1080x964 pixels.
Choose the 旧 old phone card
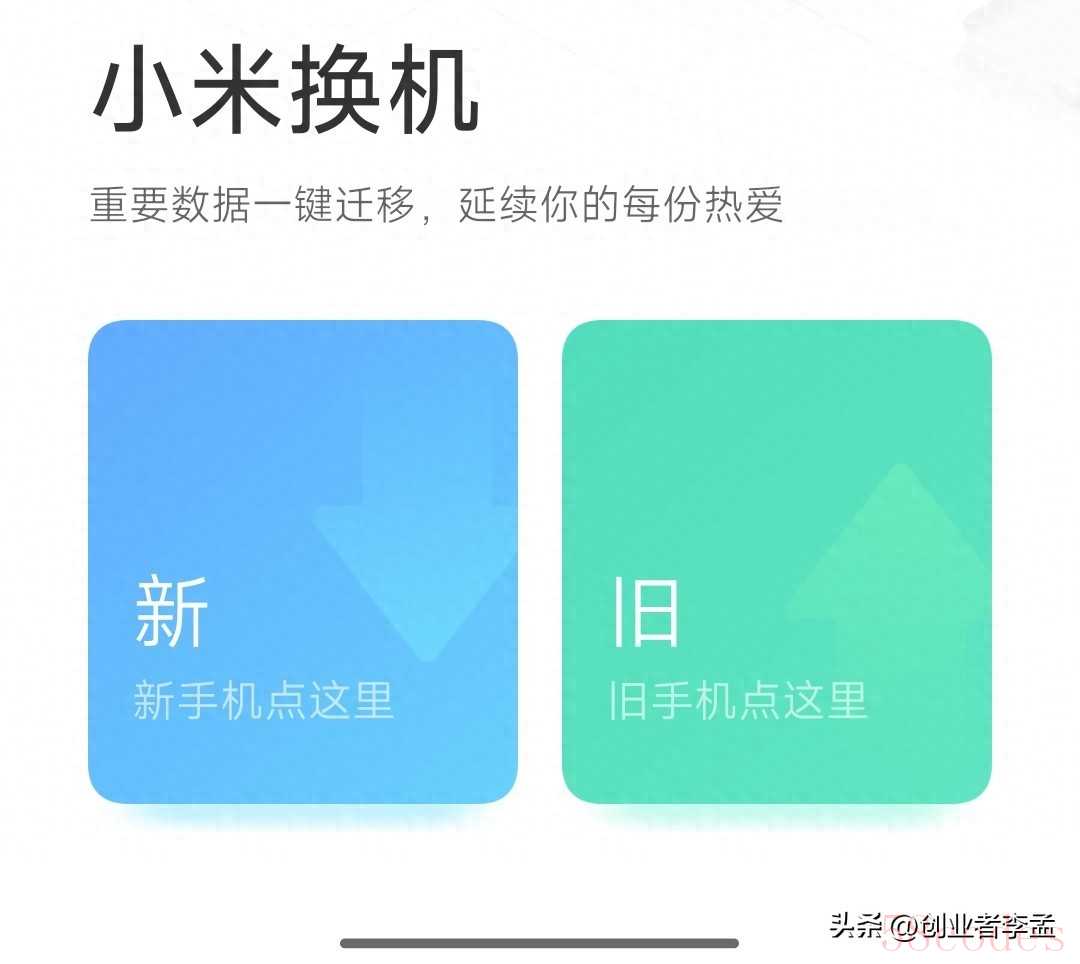776,562
